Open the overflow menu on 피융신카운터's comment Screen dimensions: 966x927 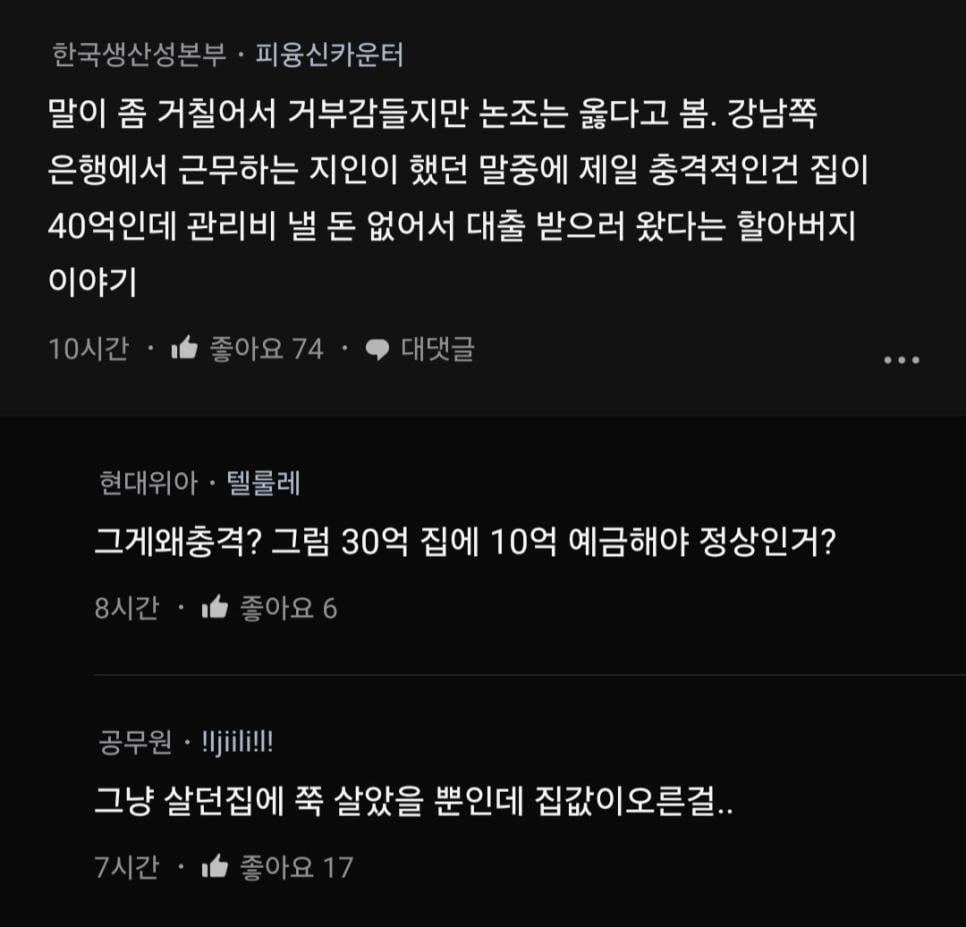pyautogui.click(x=902, y=360)
